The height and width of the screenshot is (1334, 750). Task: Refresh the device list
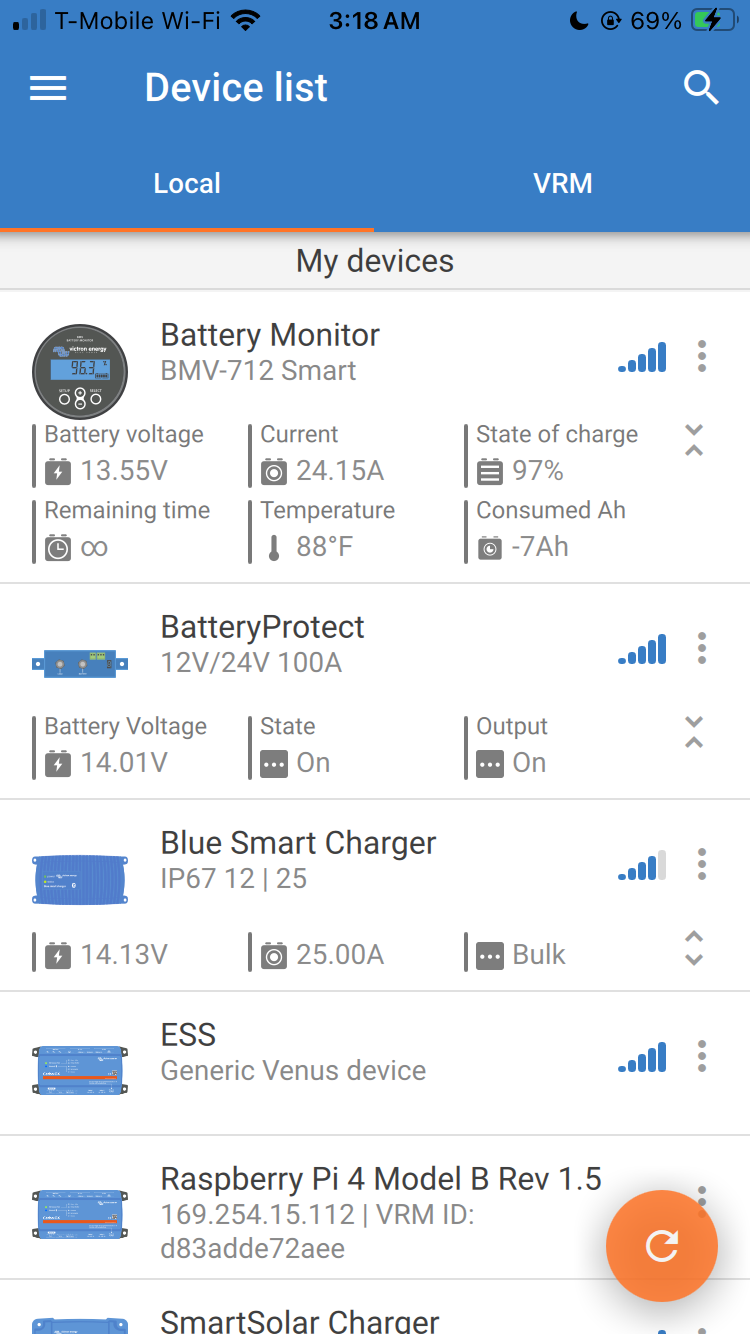point(662,1245)
